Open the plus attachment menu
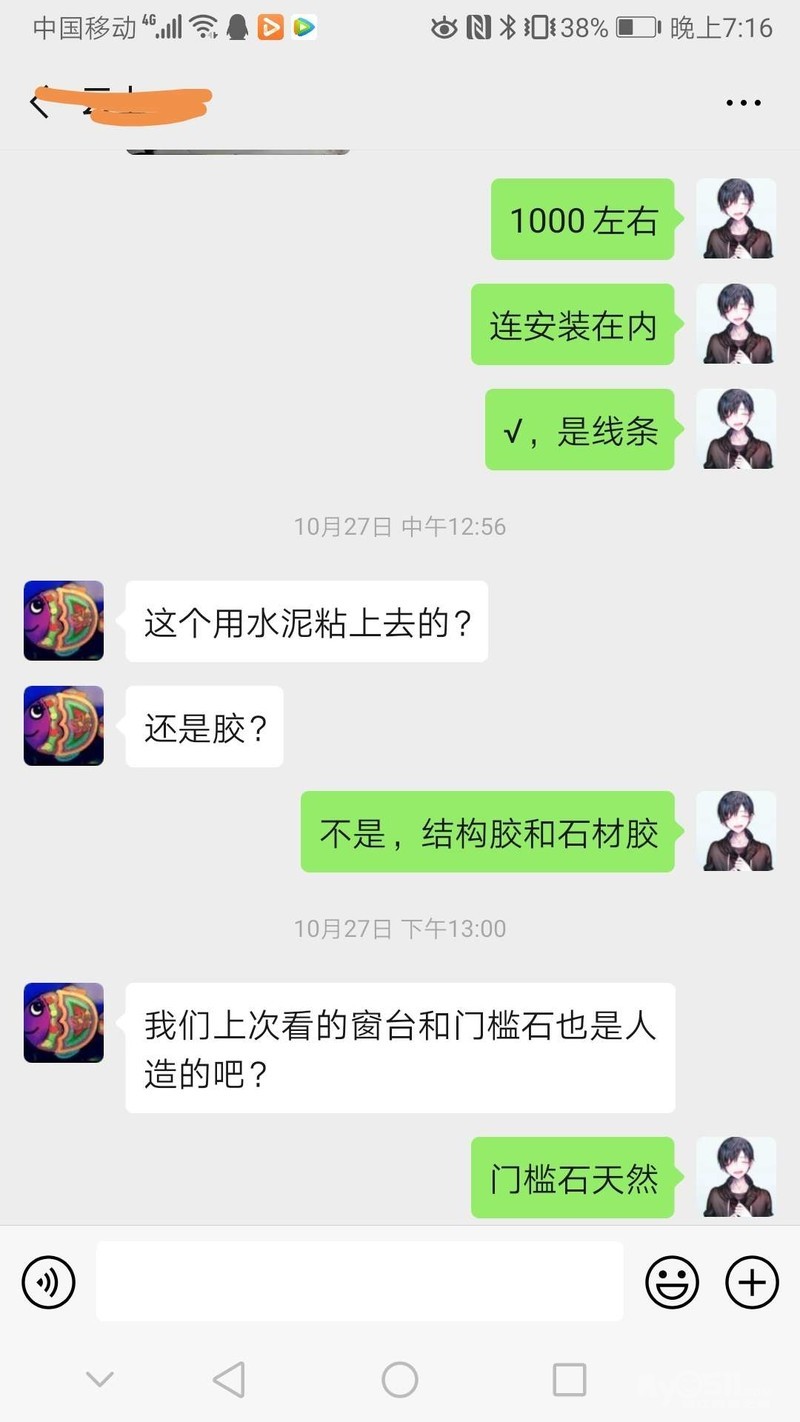This screenshot has width=800, height=1422. point(751,1281)
